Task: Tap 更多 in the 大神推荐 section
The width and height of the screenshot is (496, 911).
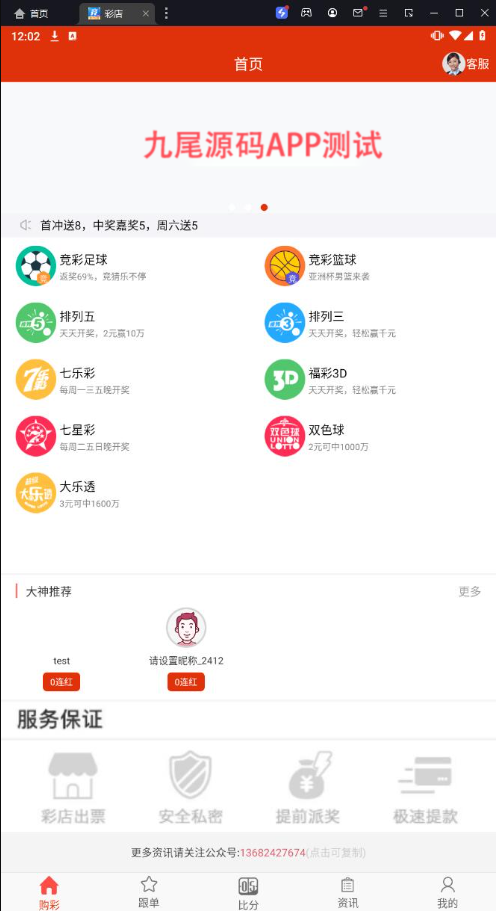Action: tap(470, 591)
